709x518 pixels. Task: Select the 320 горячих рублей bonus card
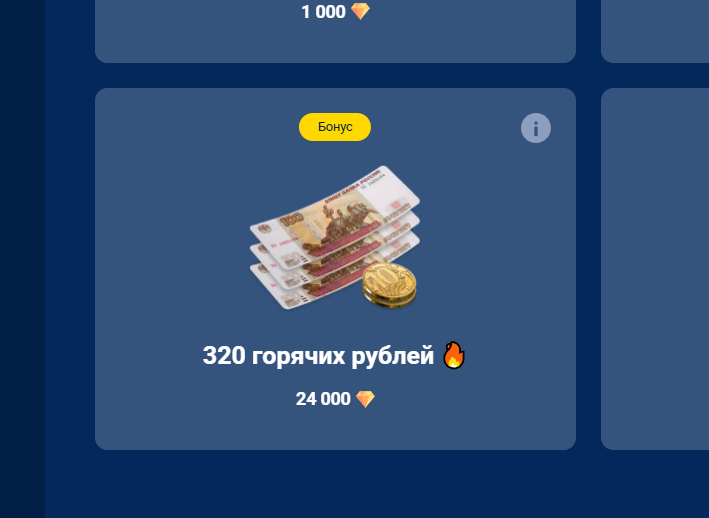335,270
